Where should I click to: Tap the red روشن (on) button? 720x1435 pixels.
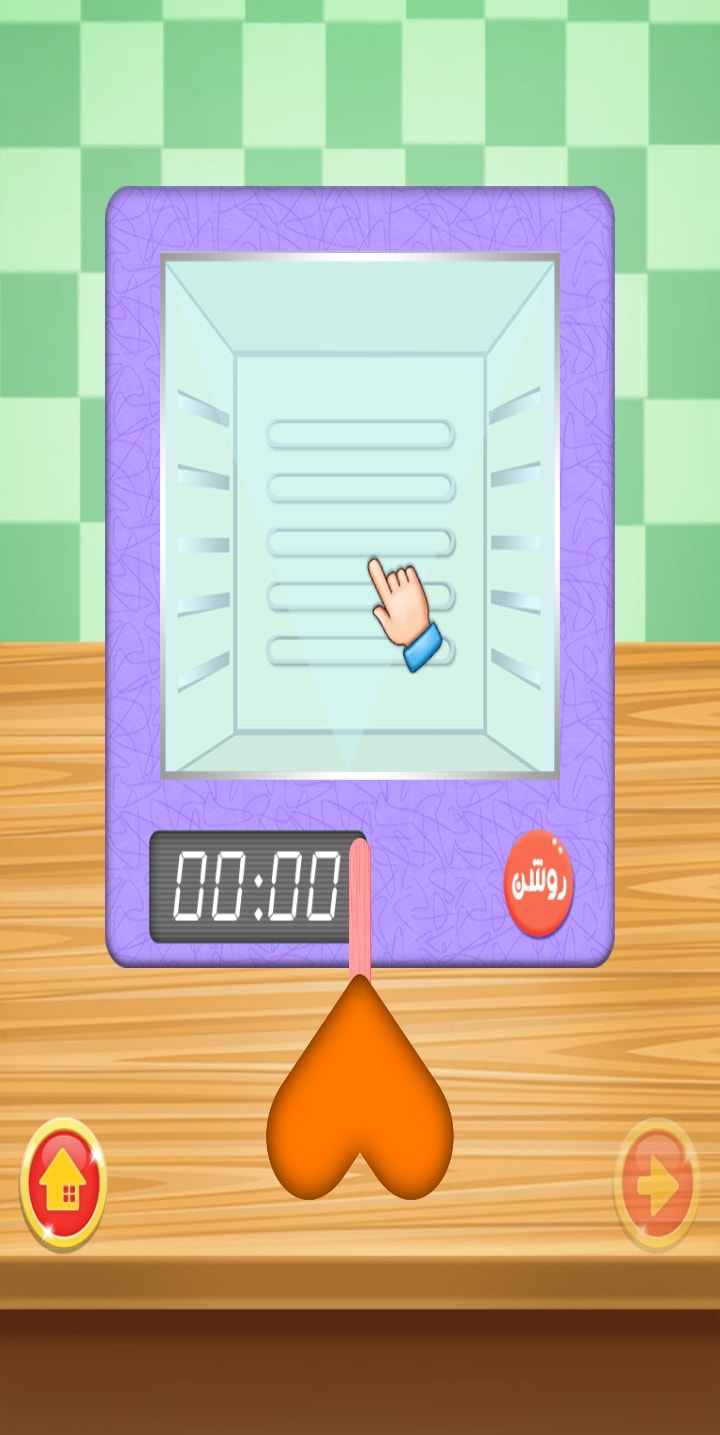pos(539,883)
